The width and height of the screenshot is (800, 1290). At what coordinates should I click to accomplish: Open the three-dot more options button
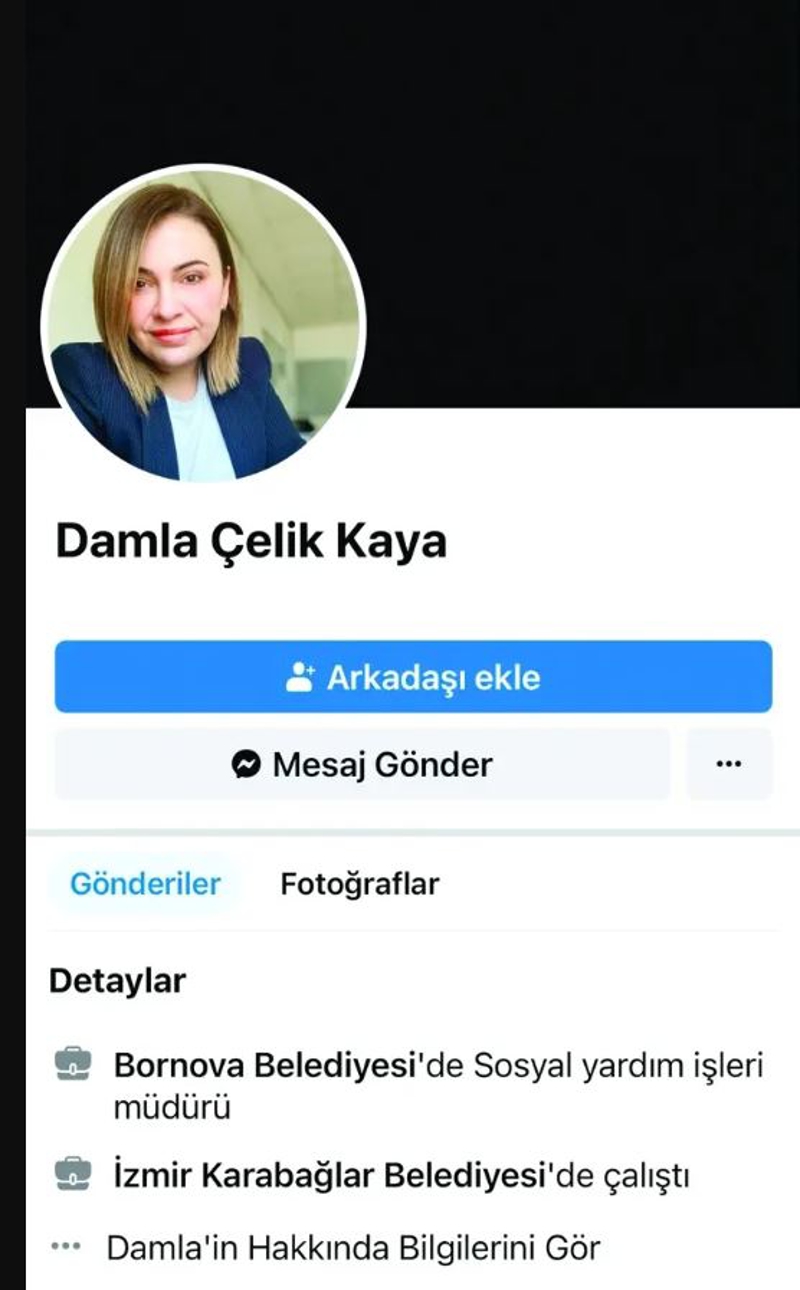[729, 765]
